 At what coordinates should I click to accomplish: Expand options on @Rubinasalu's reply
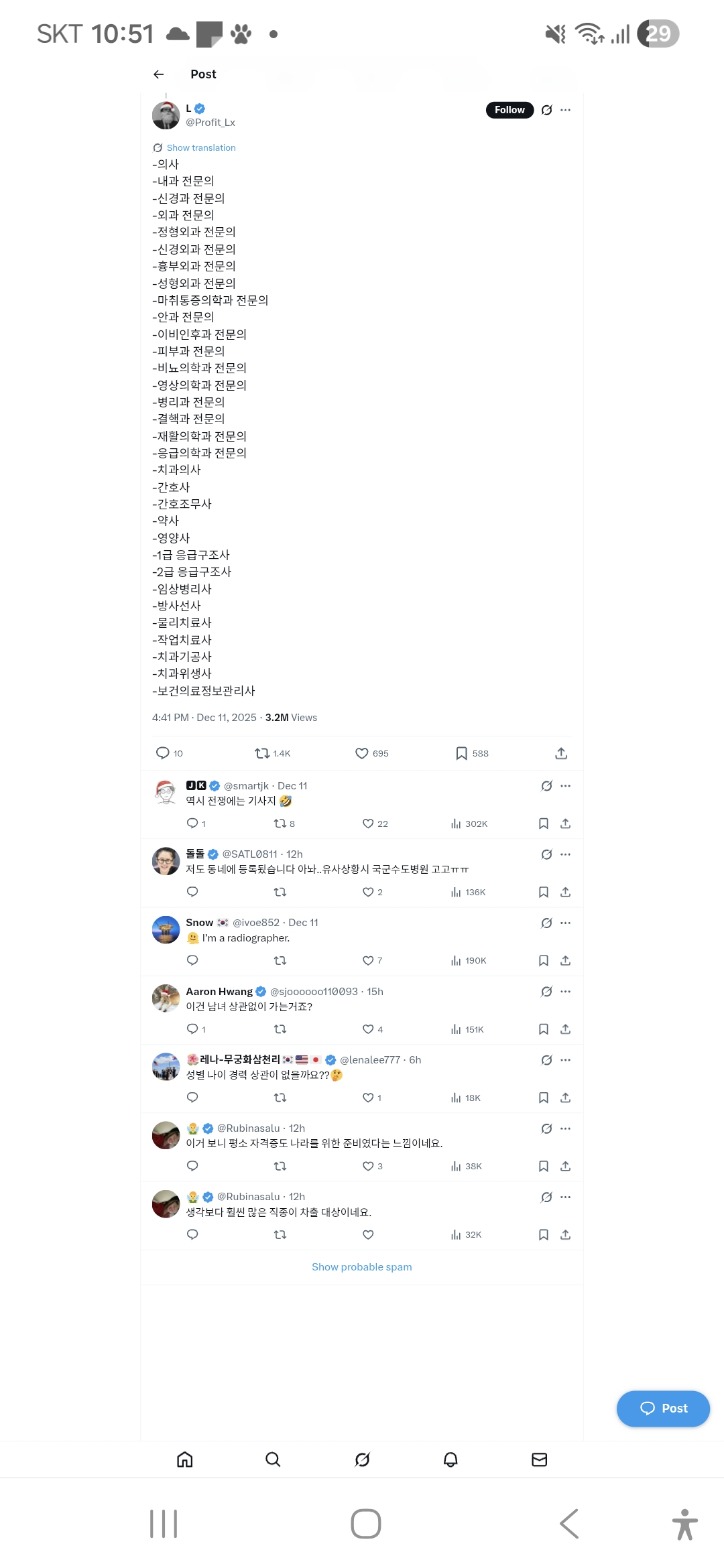pos(565,1128)
